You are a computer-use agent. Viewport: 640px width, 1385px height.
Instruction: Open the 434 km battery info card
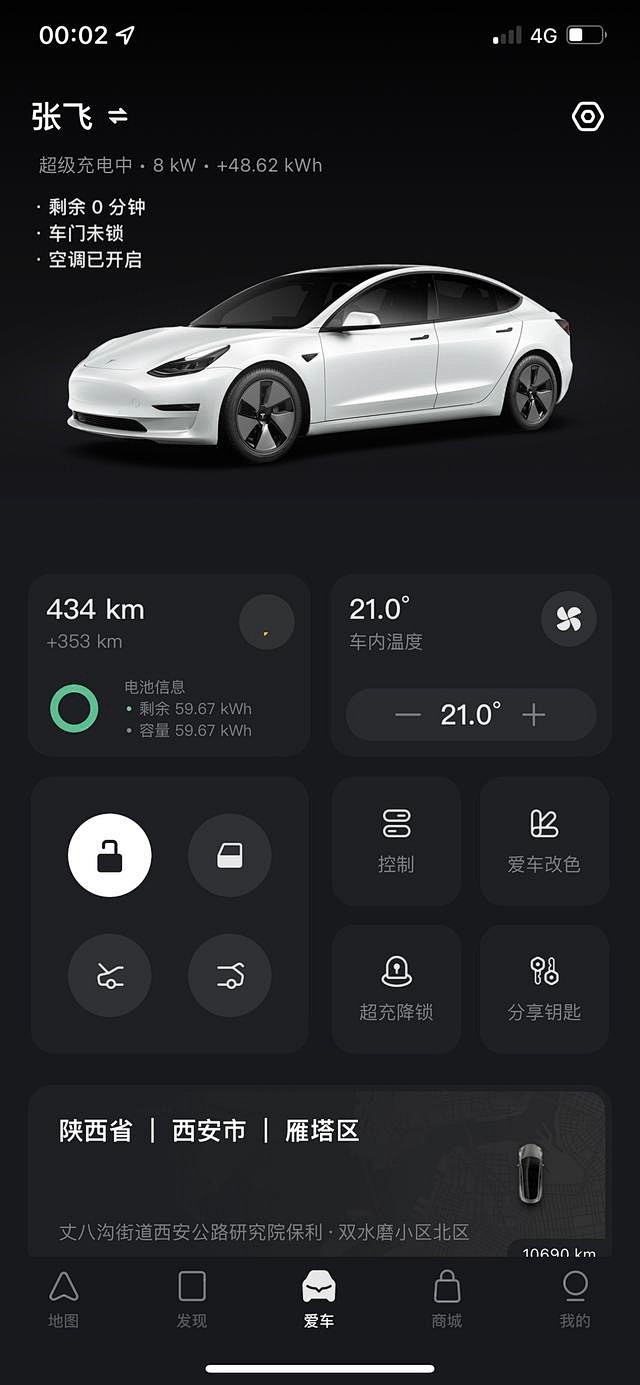click(x=169, y=665)
